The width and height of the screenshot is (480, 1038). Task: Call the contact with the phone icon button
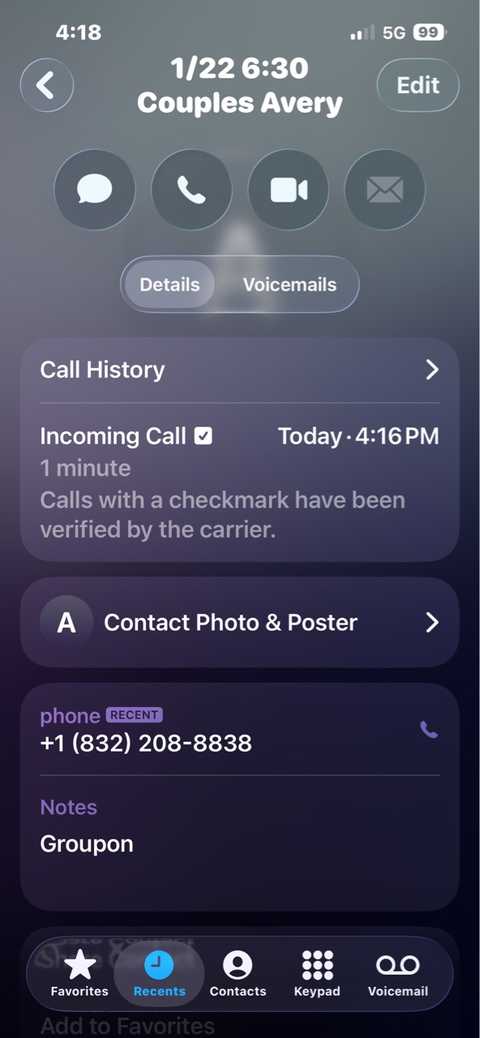coord(191,190)
